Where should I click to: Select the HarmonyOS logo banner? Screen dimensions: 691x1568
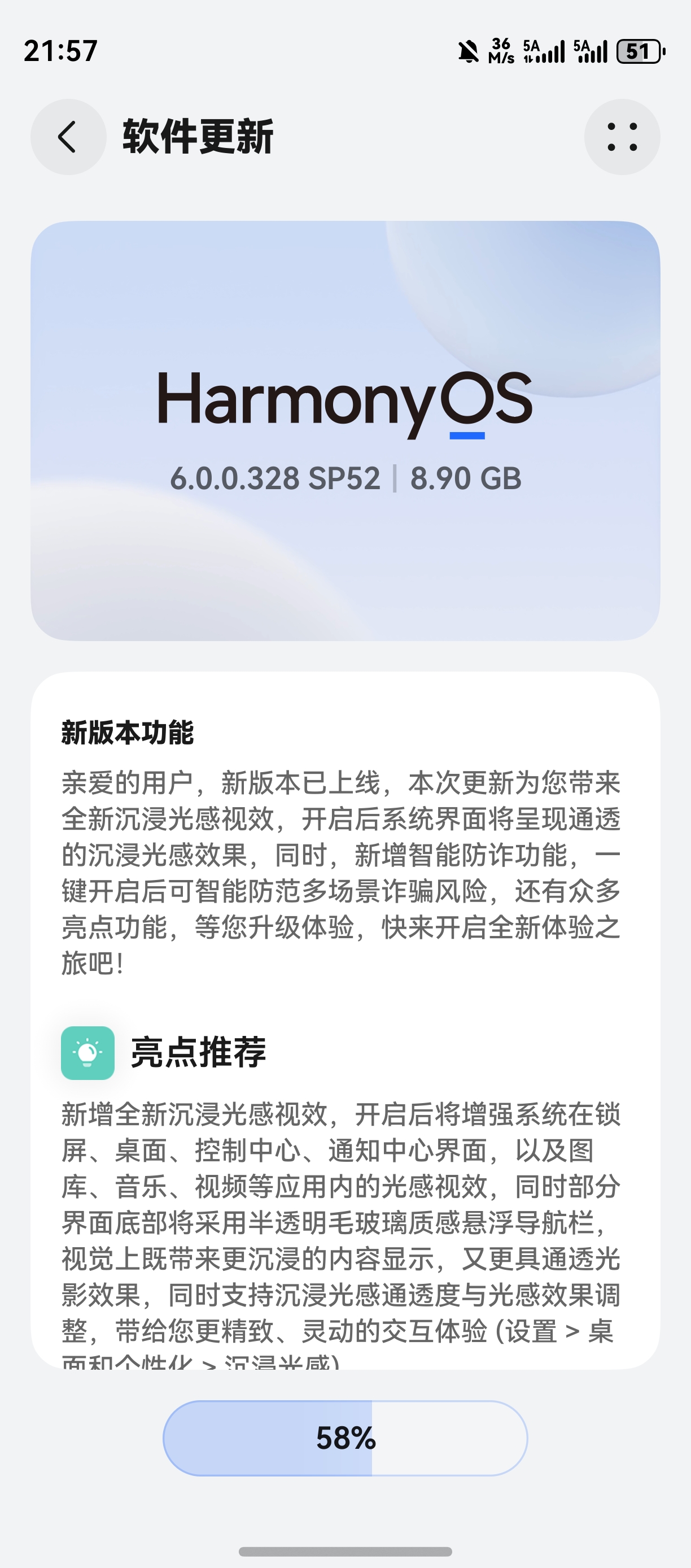pos(345,402)
